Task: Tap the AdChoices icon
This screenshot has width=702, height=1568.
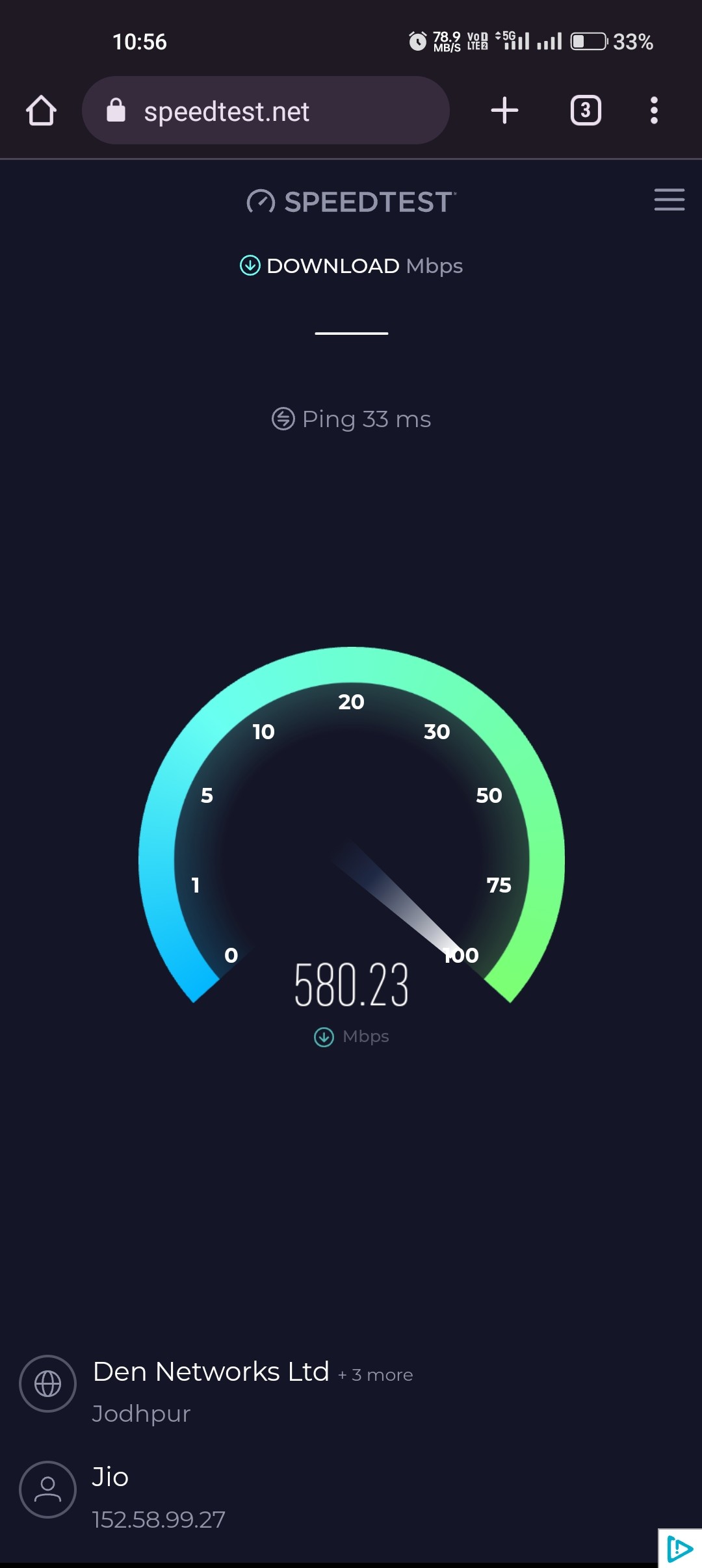Action: pyautogui.click(x=680, y=1549)
